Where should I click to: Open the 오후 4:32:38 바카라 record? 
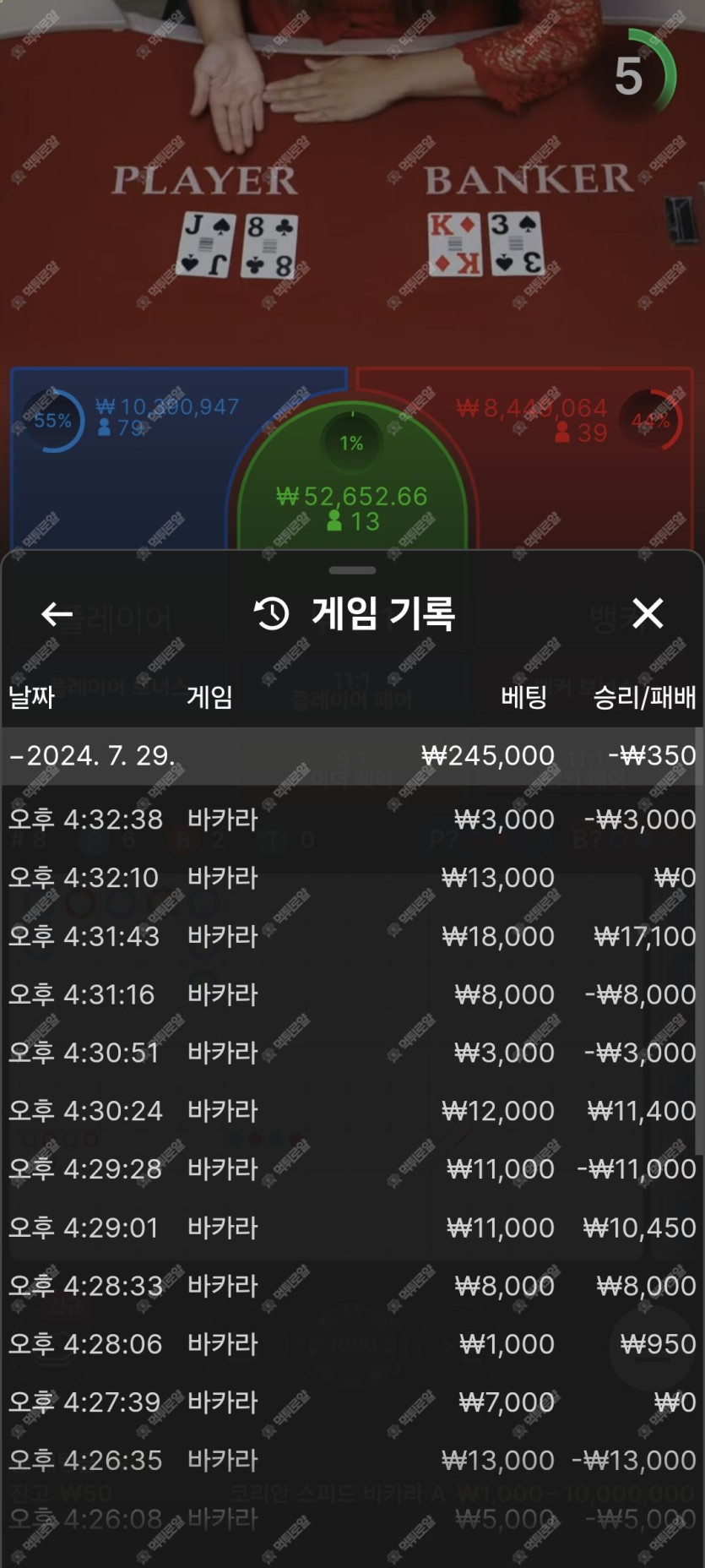click(352, 819)
